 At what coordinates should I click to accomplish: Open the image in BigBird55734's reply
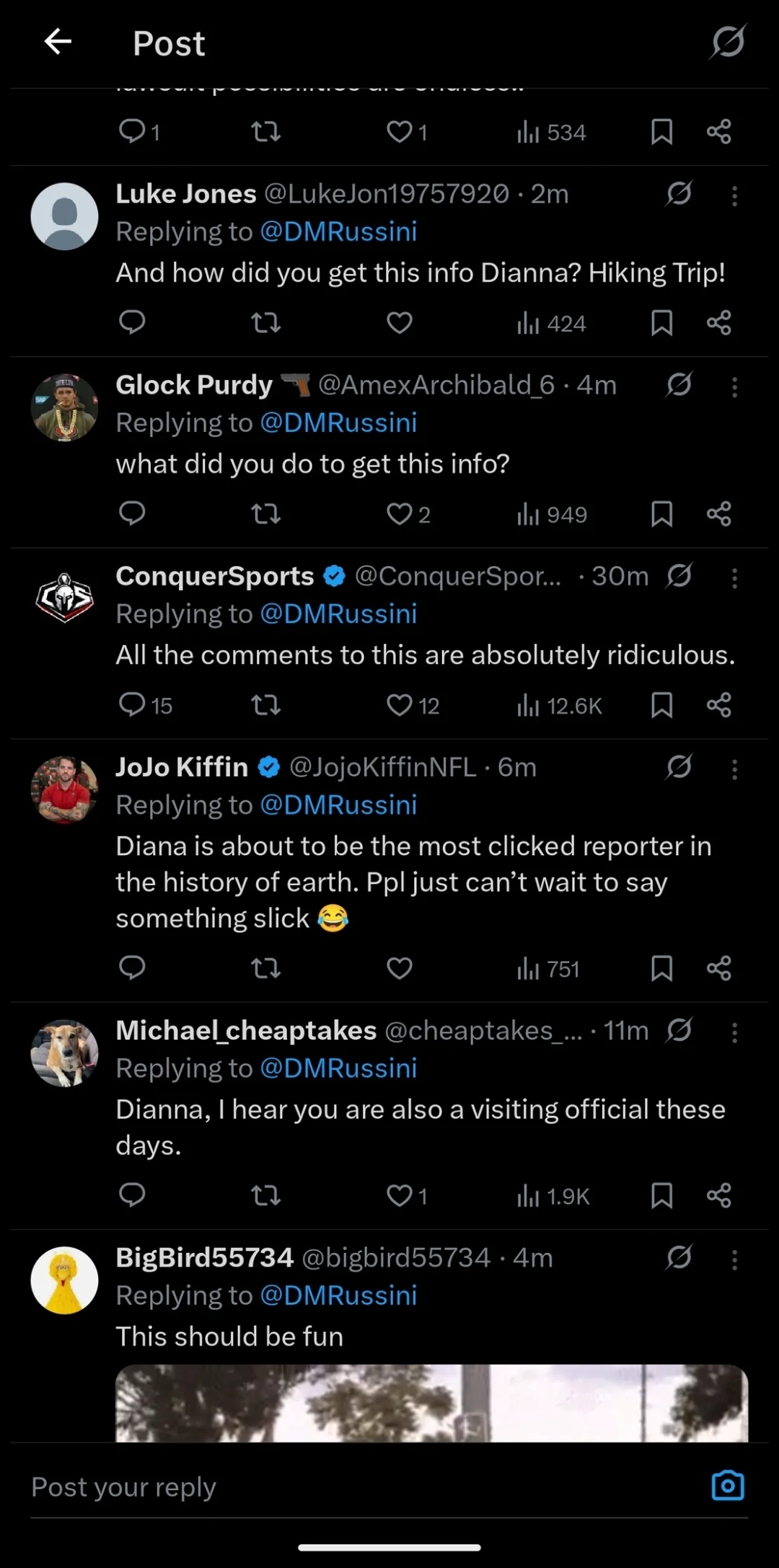[x=431, y=1402]
